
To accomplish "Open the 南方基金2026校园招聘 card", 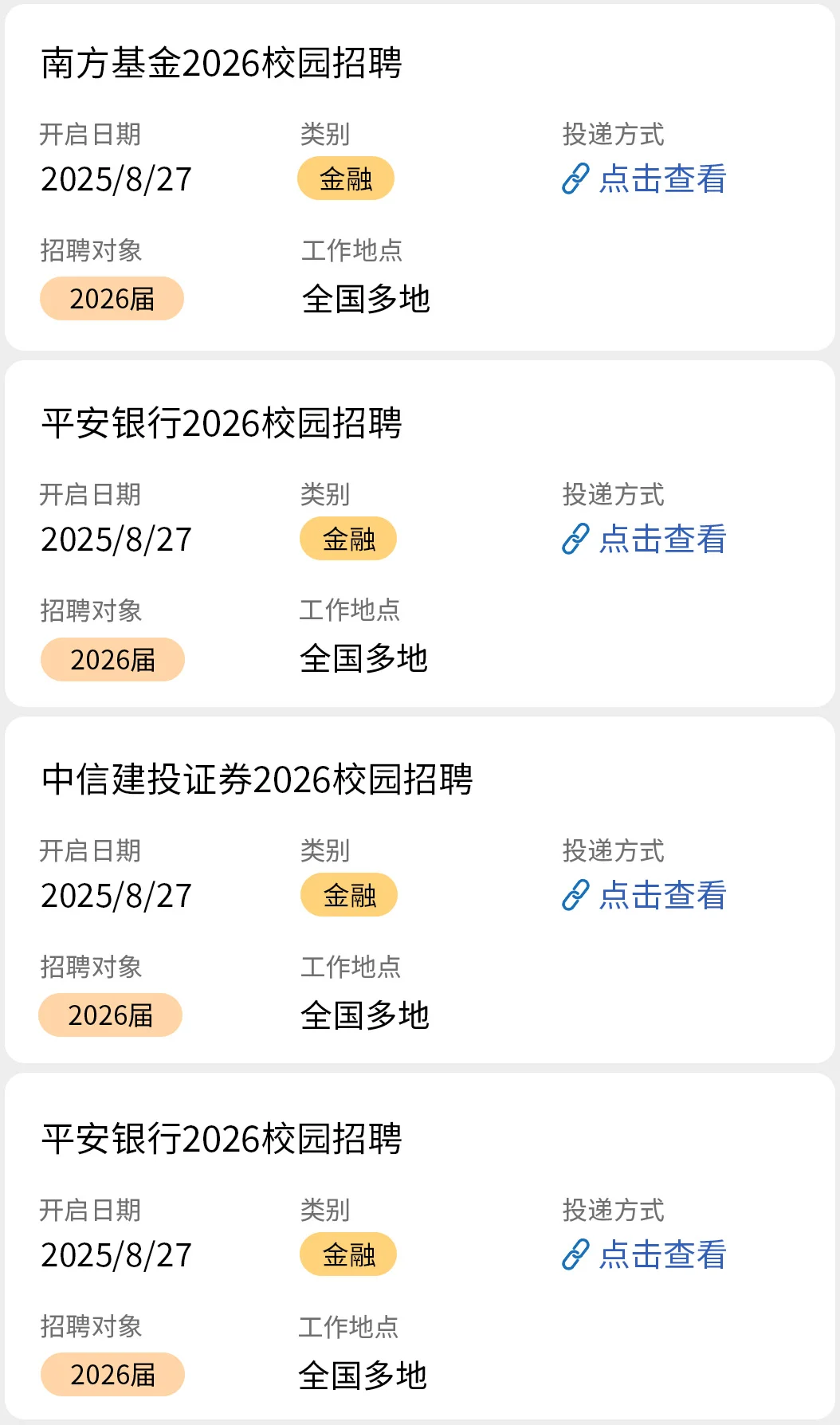I will [222, 64].
